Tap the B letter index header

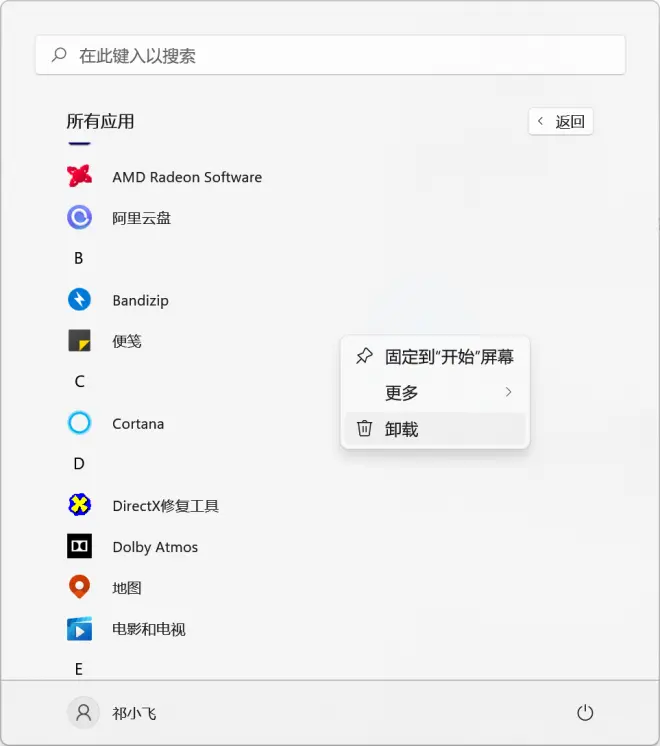(78, 258)
